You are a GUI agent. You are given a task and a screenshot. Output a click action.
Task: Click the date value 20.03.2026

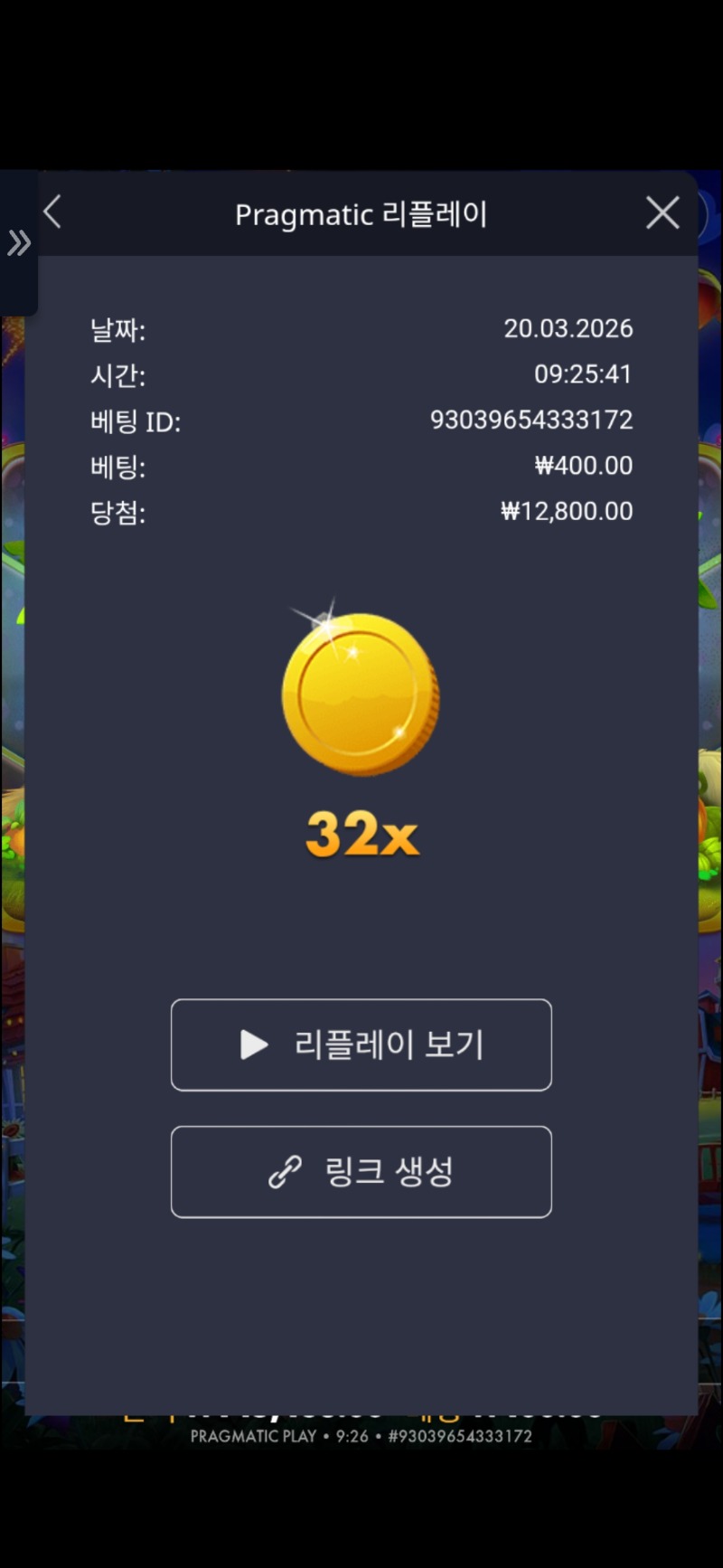click(x=569, y=328)
